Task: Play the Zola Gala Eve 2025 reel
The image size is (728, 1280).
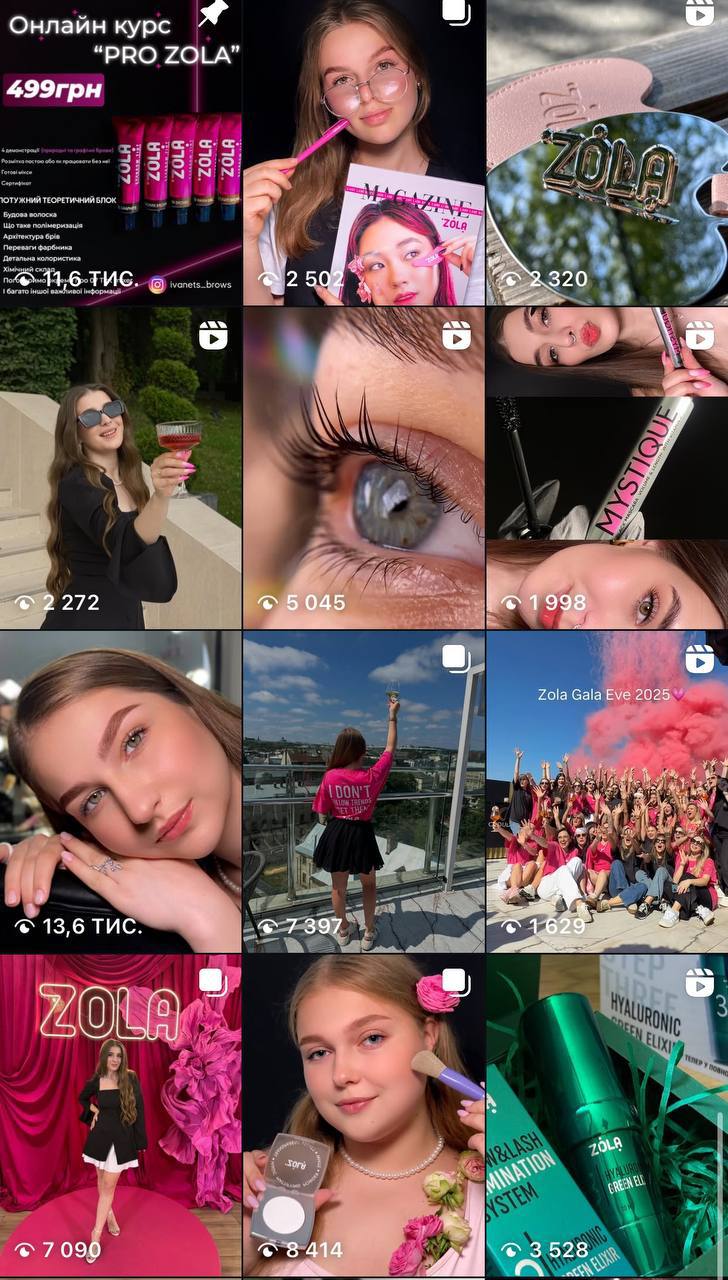Action: (607, 792)
